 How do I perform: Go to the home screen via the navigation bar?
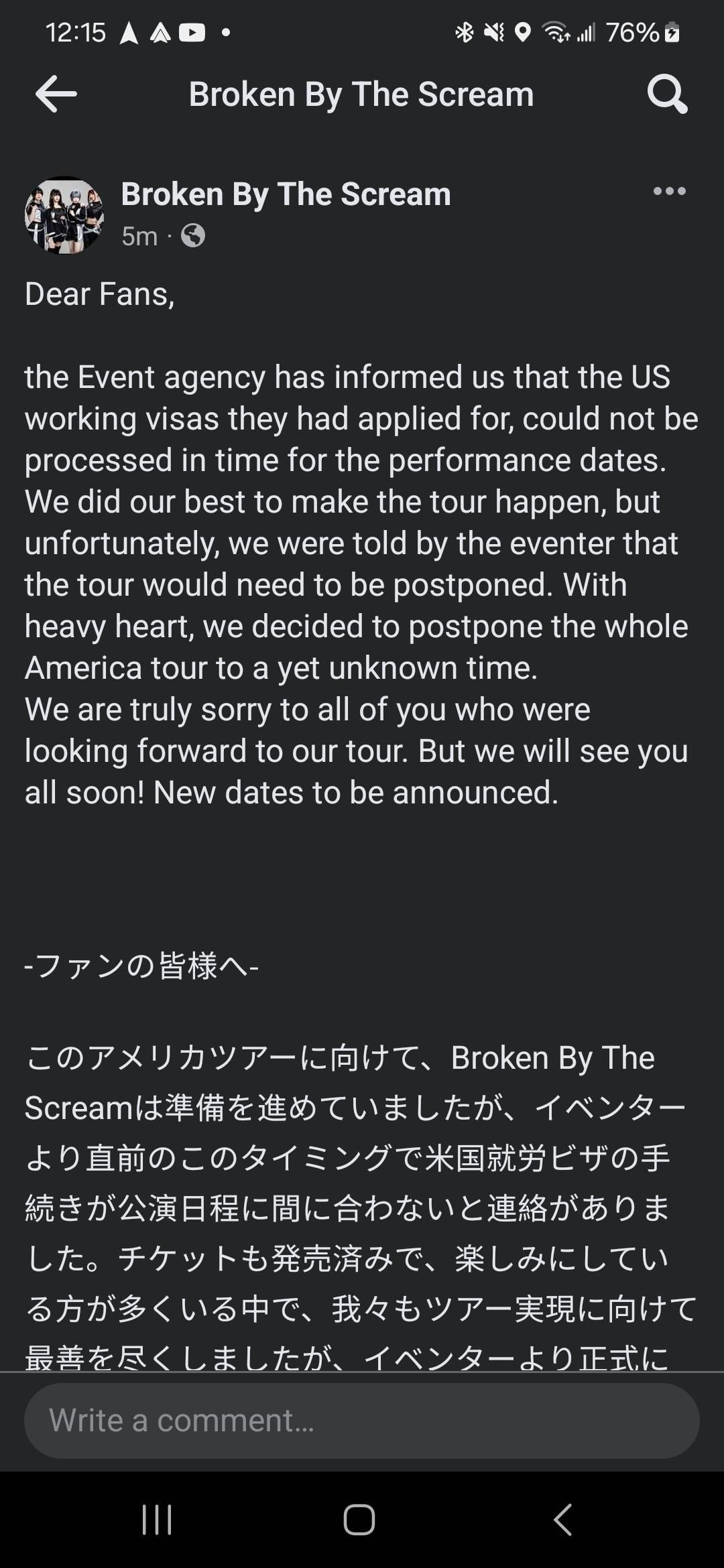(x=359, y=1519)
